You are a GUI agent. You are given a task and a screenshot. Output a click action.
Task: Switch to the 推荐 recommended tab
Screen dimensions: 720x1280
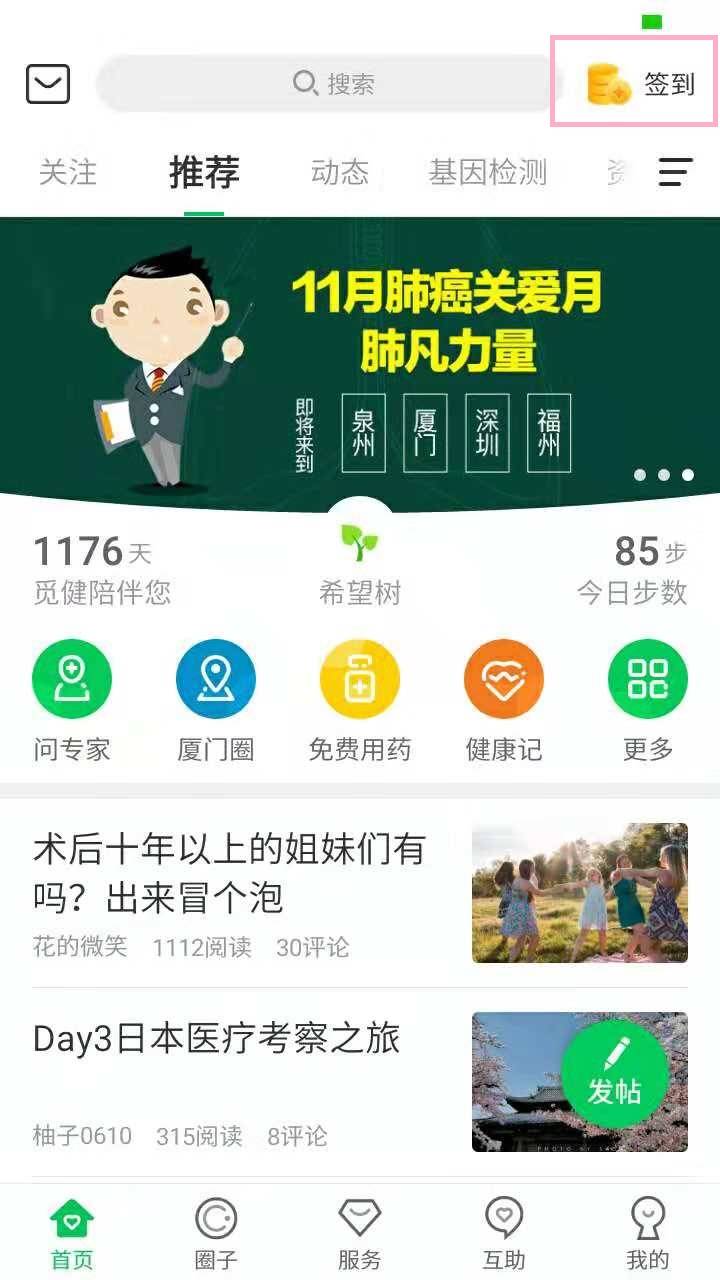204,173
